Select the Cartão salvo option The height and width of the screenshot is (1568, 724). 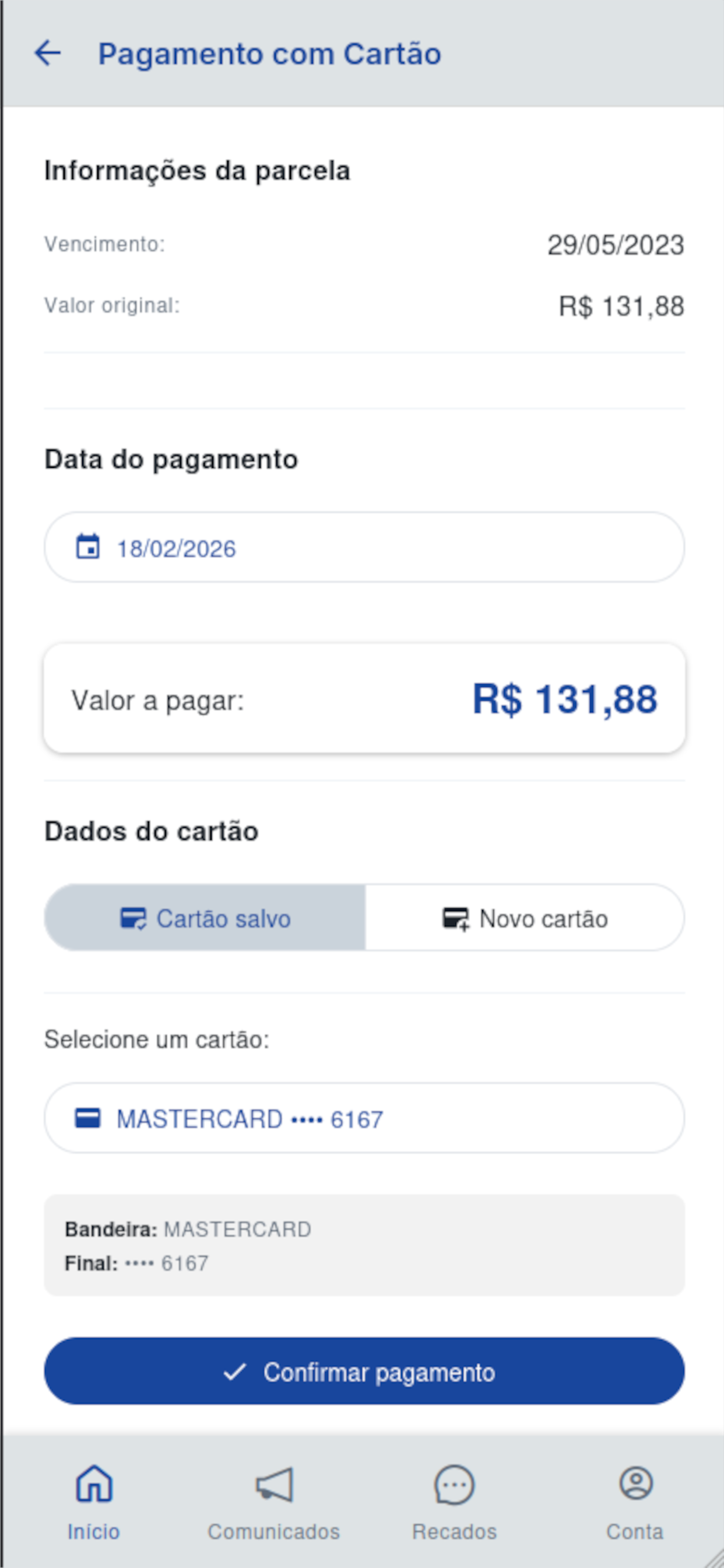tap(205, 918)
